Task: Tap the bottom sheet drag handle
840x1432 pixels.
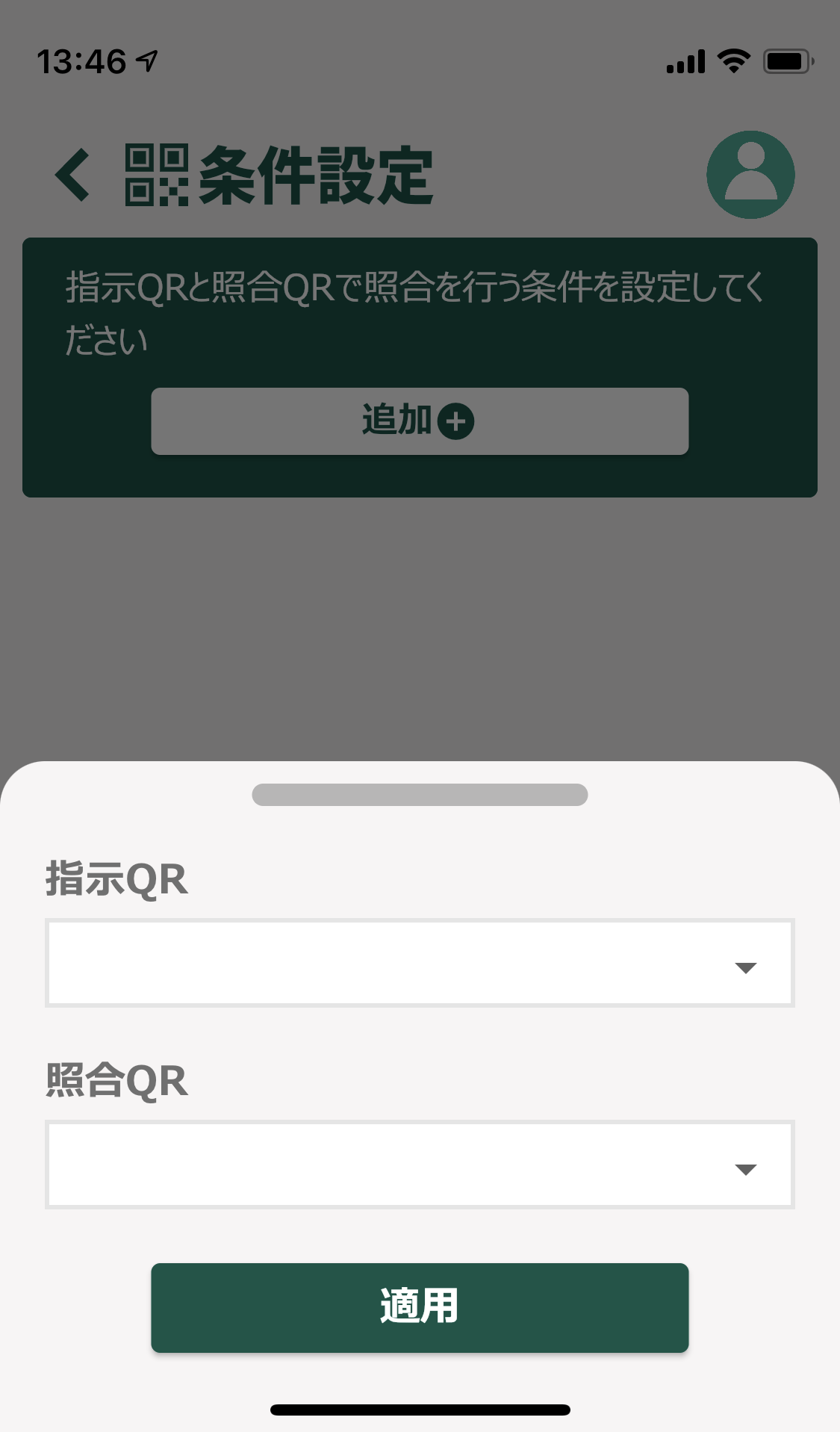Action: [x=420, y=795]
